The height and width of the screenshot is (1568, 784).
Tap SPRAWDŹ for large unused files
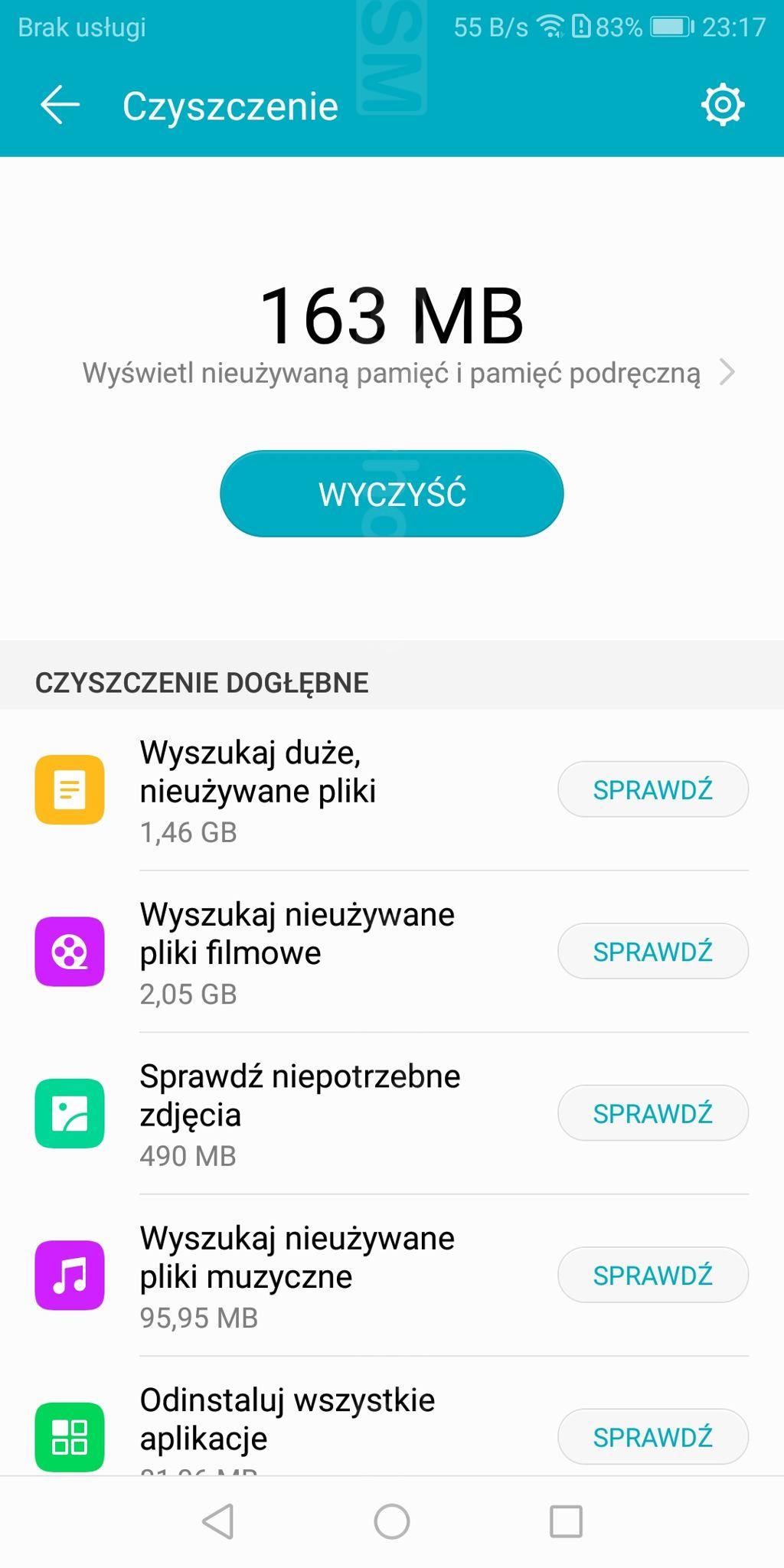coord(652,789)
